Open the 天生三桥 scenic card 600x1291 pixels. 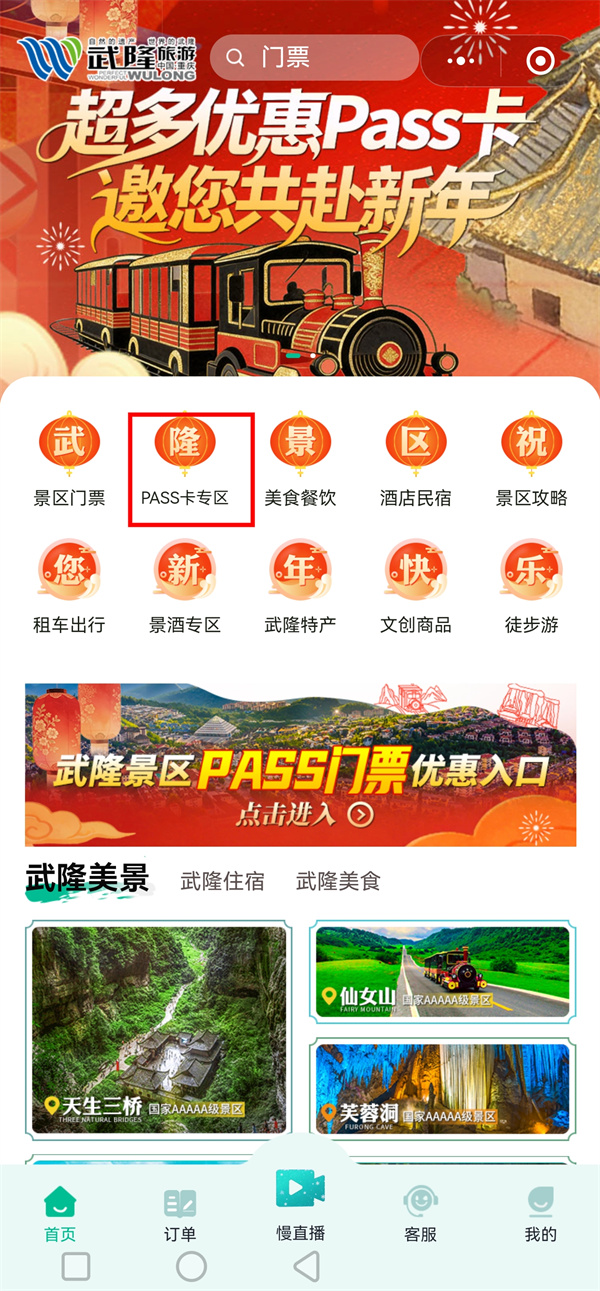point(159,1030)
